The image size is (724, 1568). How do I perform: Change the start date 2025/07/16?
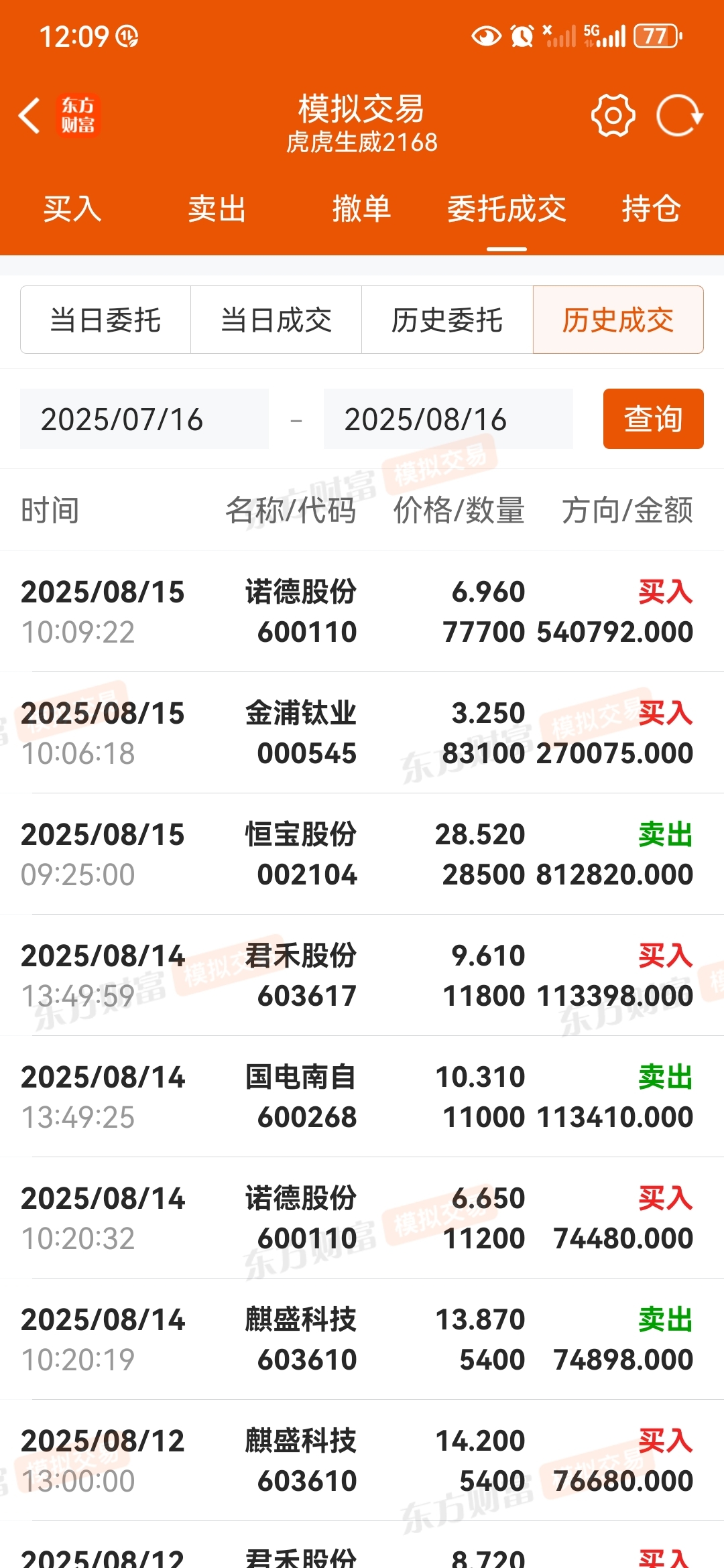coord(144,419)
